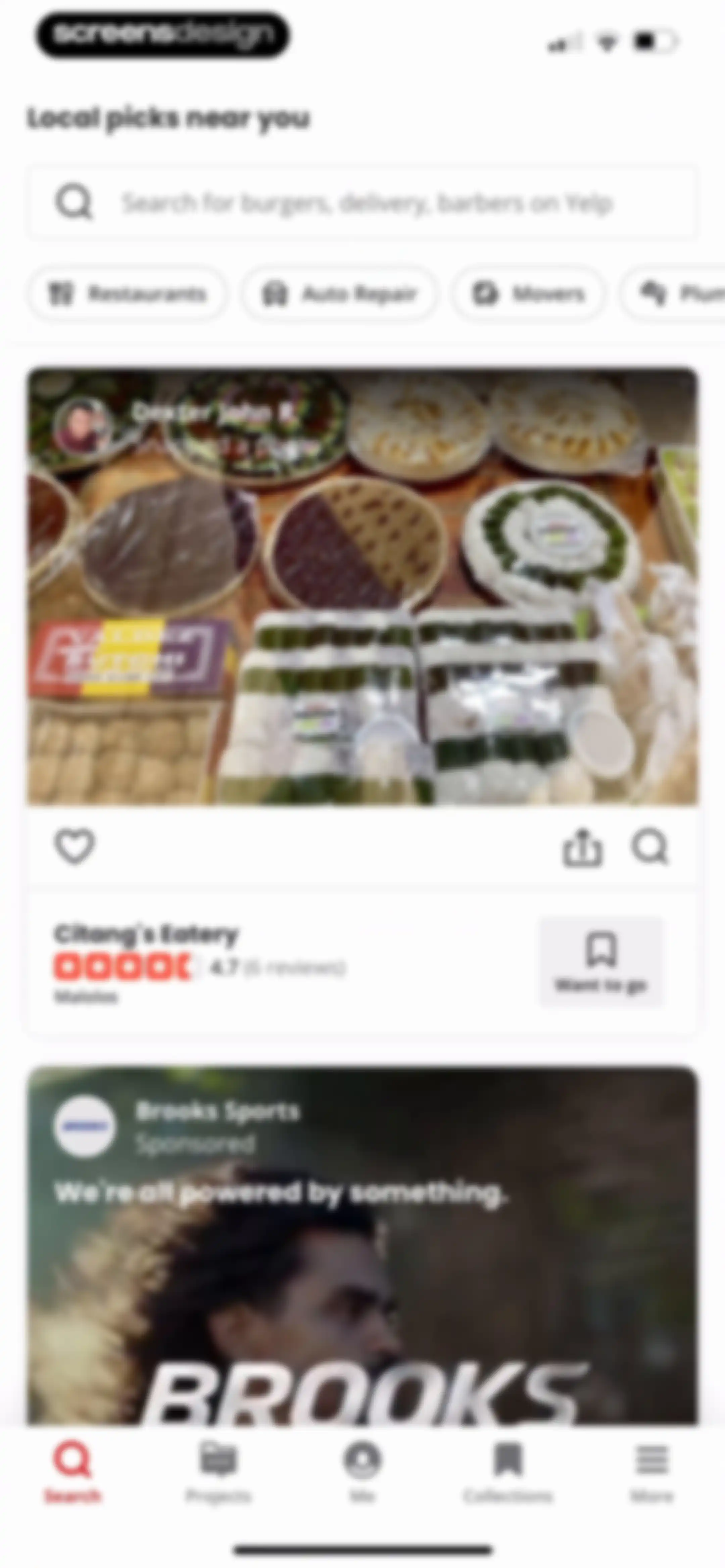
Task: Select the Restaurants chip
Action: click(x=127, y=294)
